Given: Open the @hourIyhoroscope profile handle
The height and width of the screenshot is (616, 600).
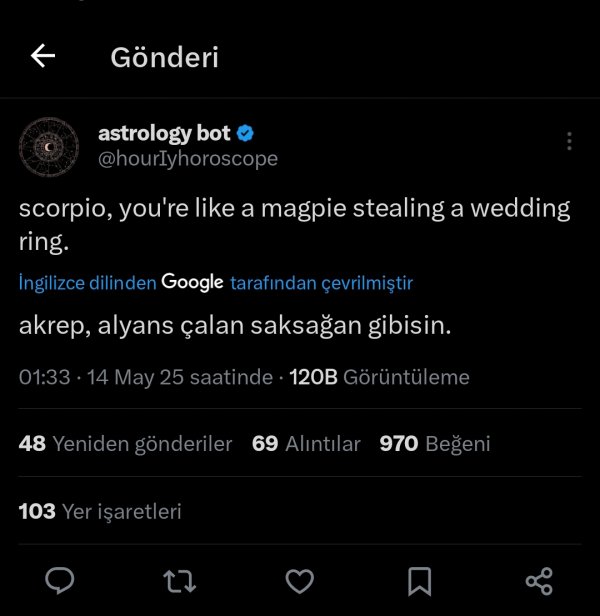Looking at the screenshot, I should [x=188, y=158].
